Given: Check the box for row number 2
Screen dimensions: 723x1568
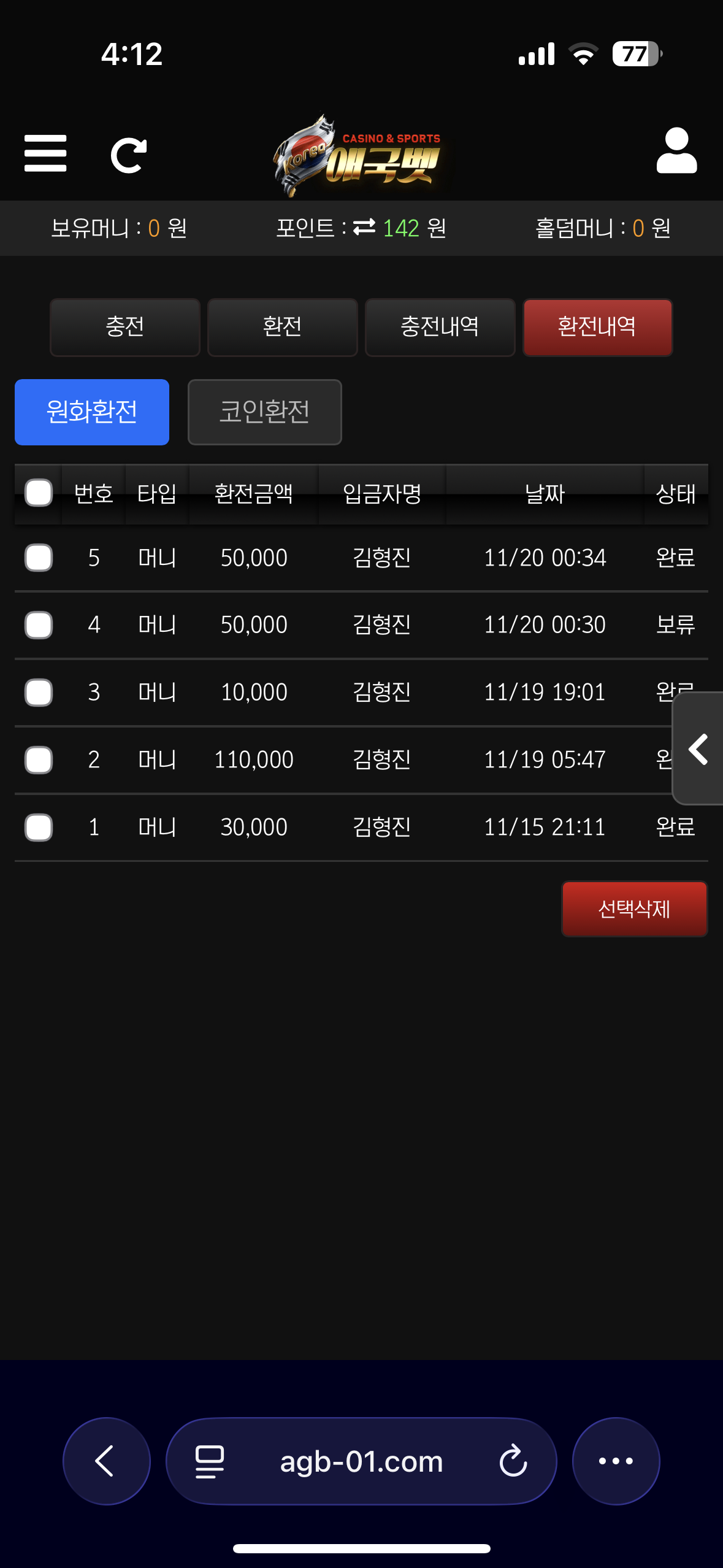Looking at the screenshot, I should pyautogui.click(x=38, y=760).
